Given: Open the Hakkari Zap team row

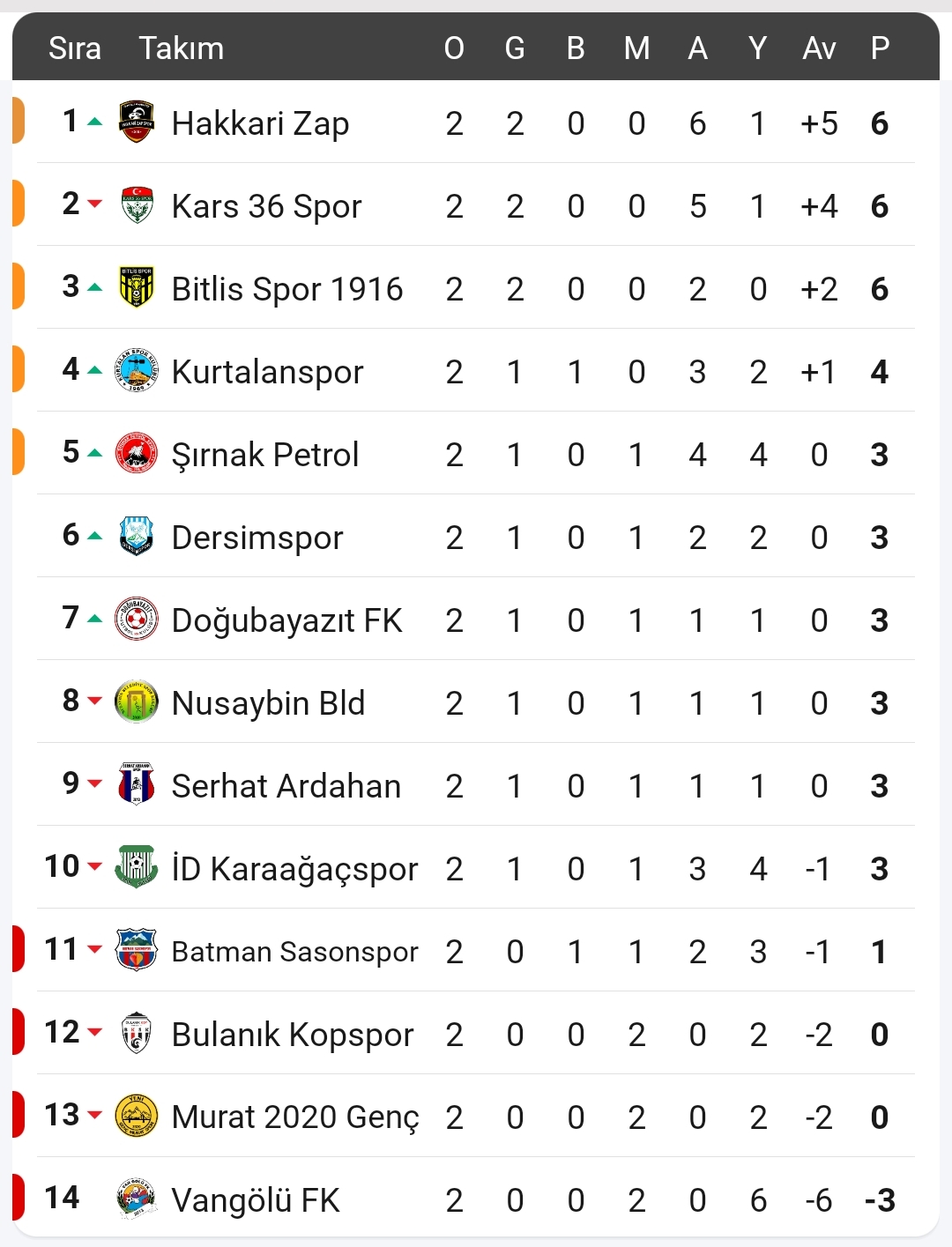Looking at the screenshot, I should (x=260, y=123).
